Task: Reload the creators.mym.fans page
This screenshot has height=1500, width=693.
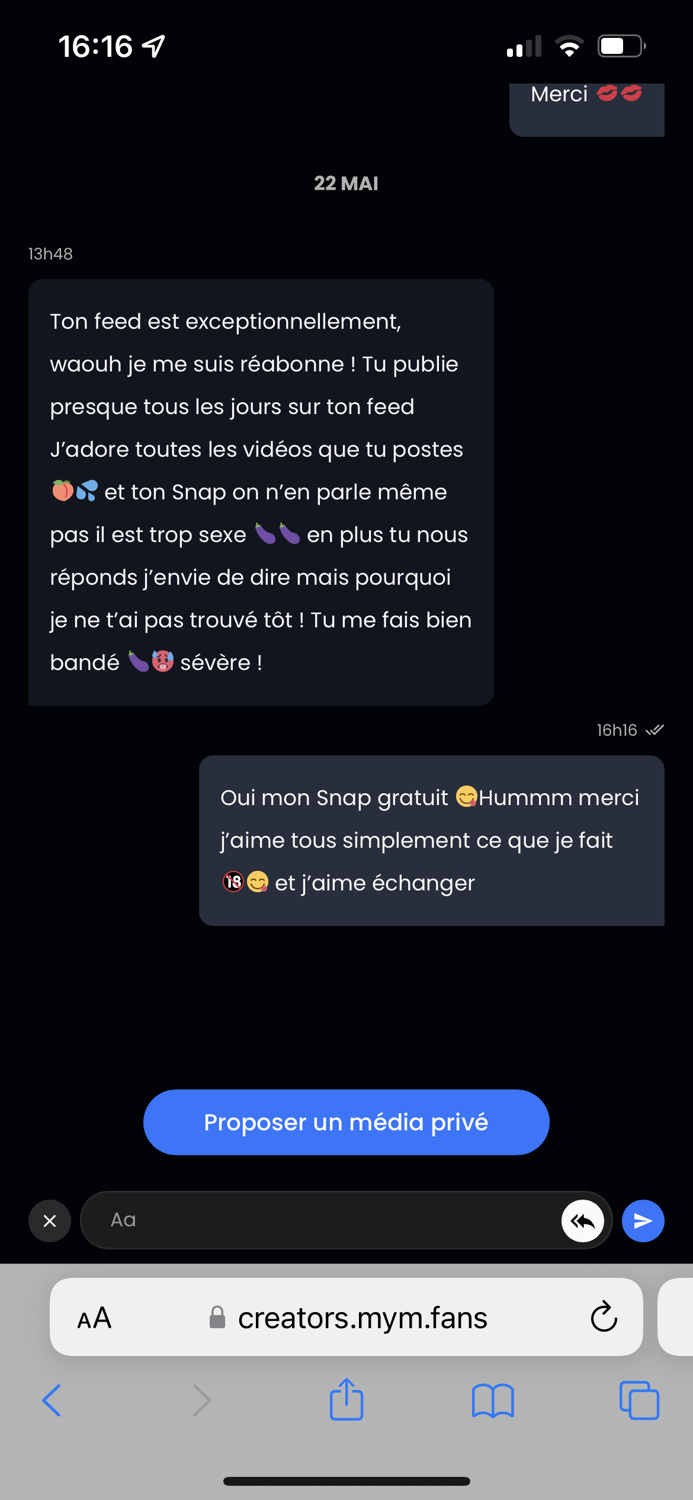Action: [604, 1317]
